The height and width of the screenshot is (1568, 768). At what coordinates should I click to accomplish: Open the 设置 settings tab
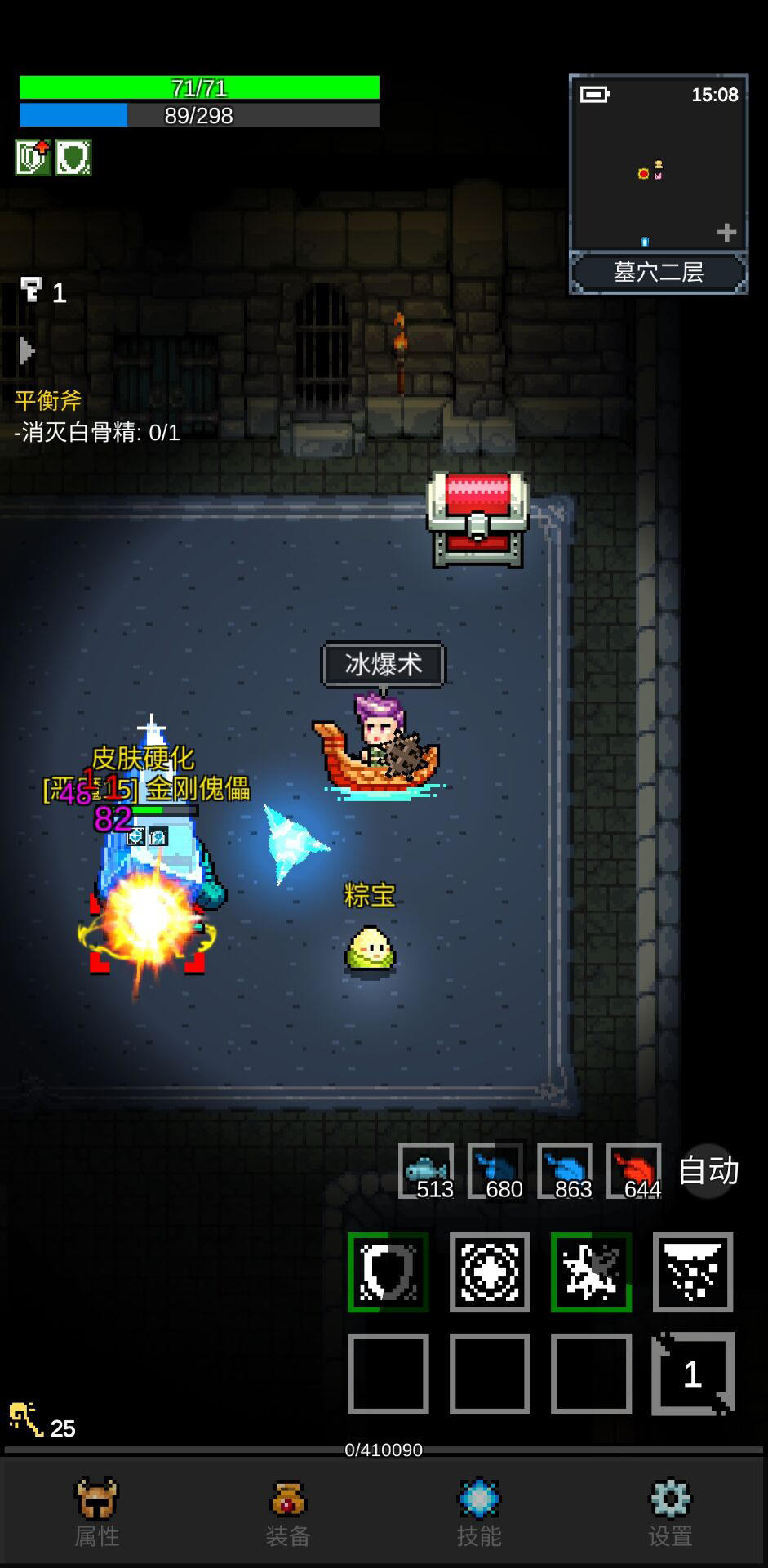pyautogui.click(x=670, y=1512)
